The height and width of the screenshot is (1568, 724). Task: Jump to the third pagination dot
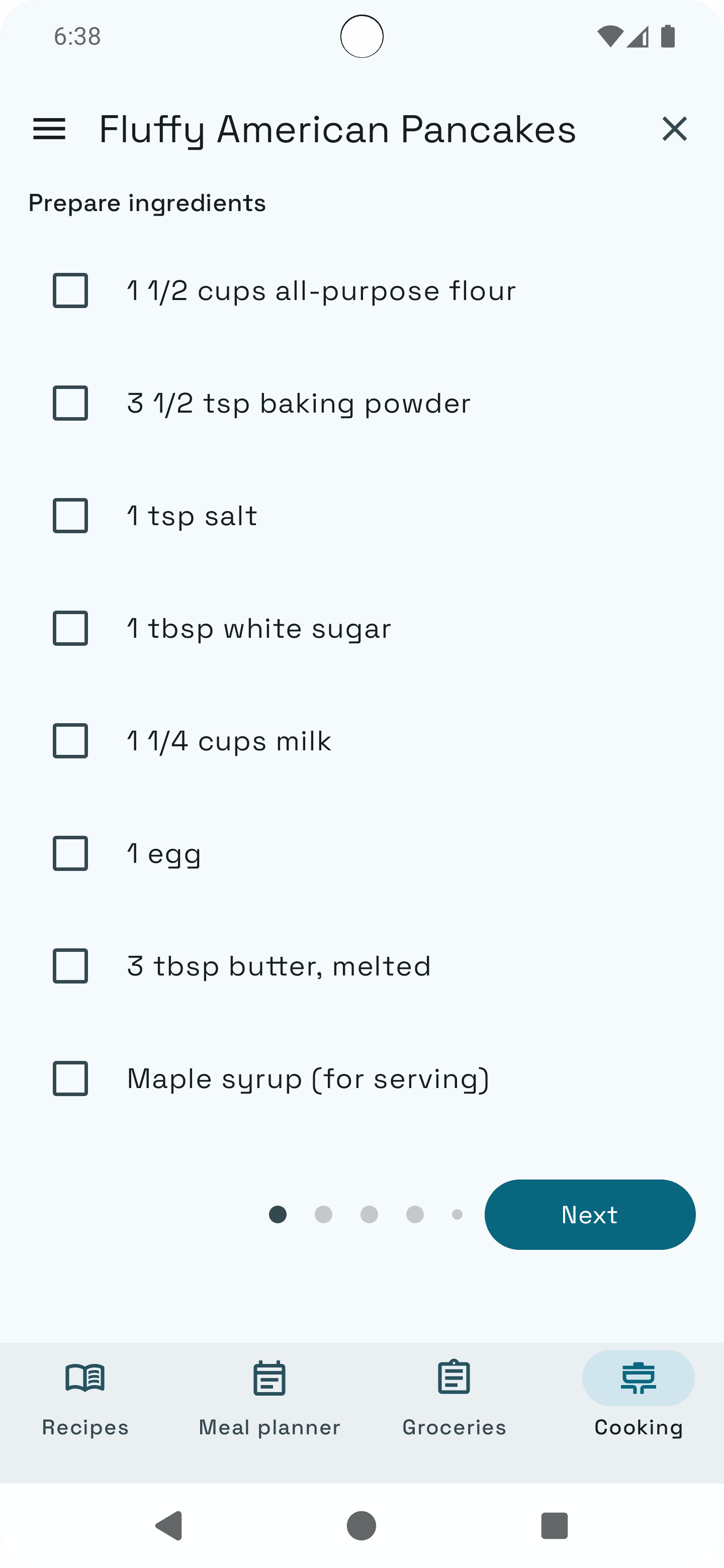(368, 1214)
